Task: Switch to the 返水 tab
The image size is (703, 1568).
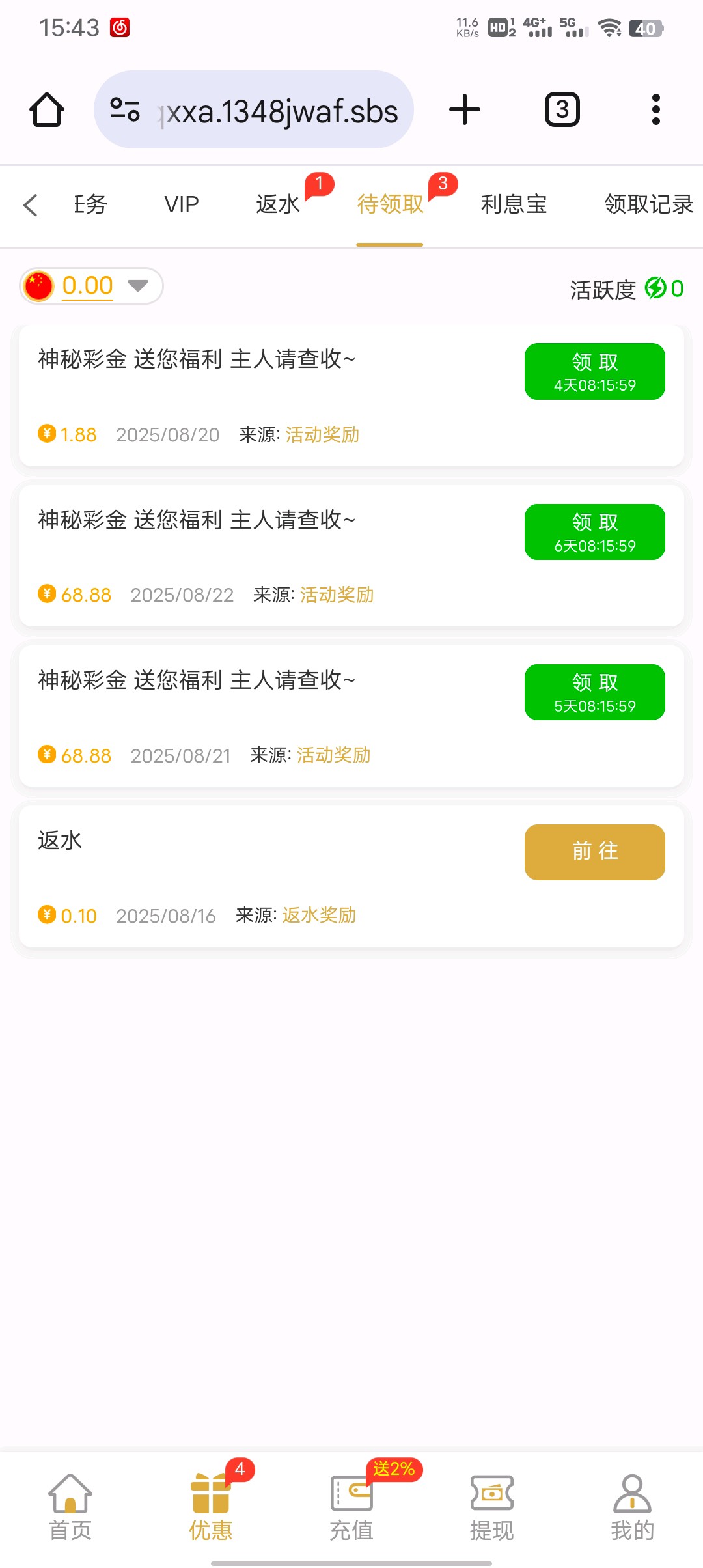Action: click(278, 204)
